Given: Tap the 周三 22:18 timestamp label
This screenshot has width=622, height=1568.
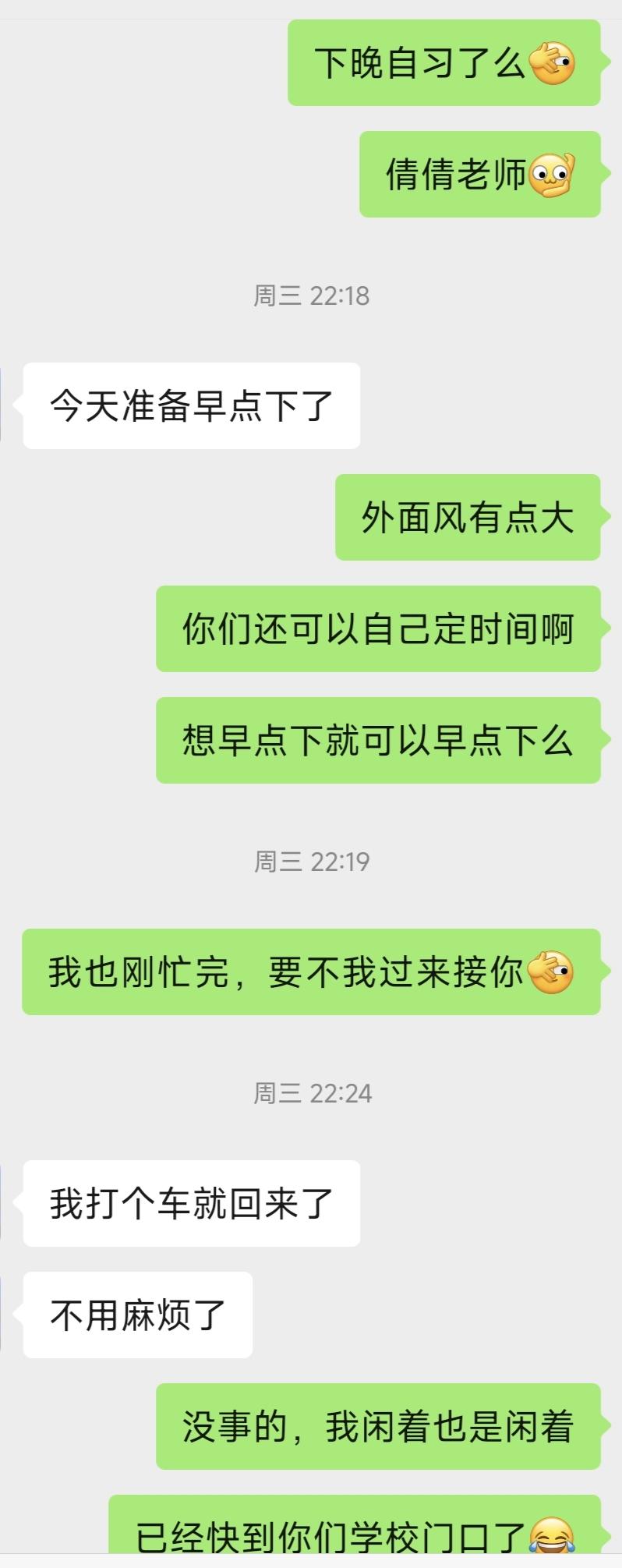Looking at the screenshot, I should pyautogui.click(x=311, y=295).
